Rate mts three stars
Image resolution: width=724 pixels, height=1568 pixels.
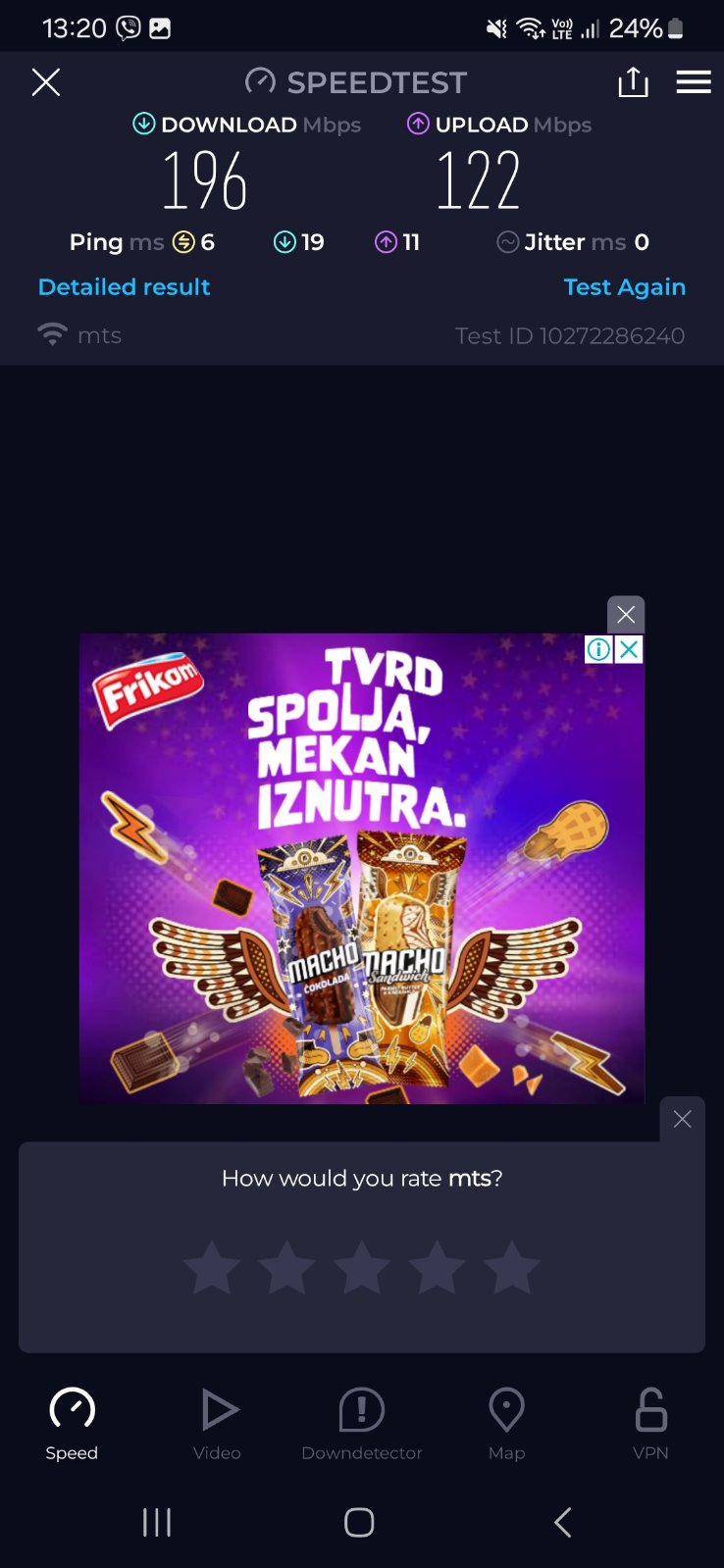(x=362, y=1267)
